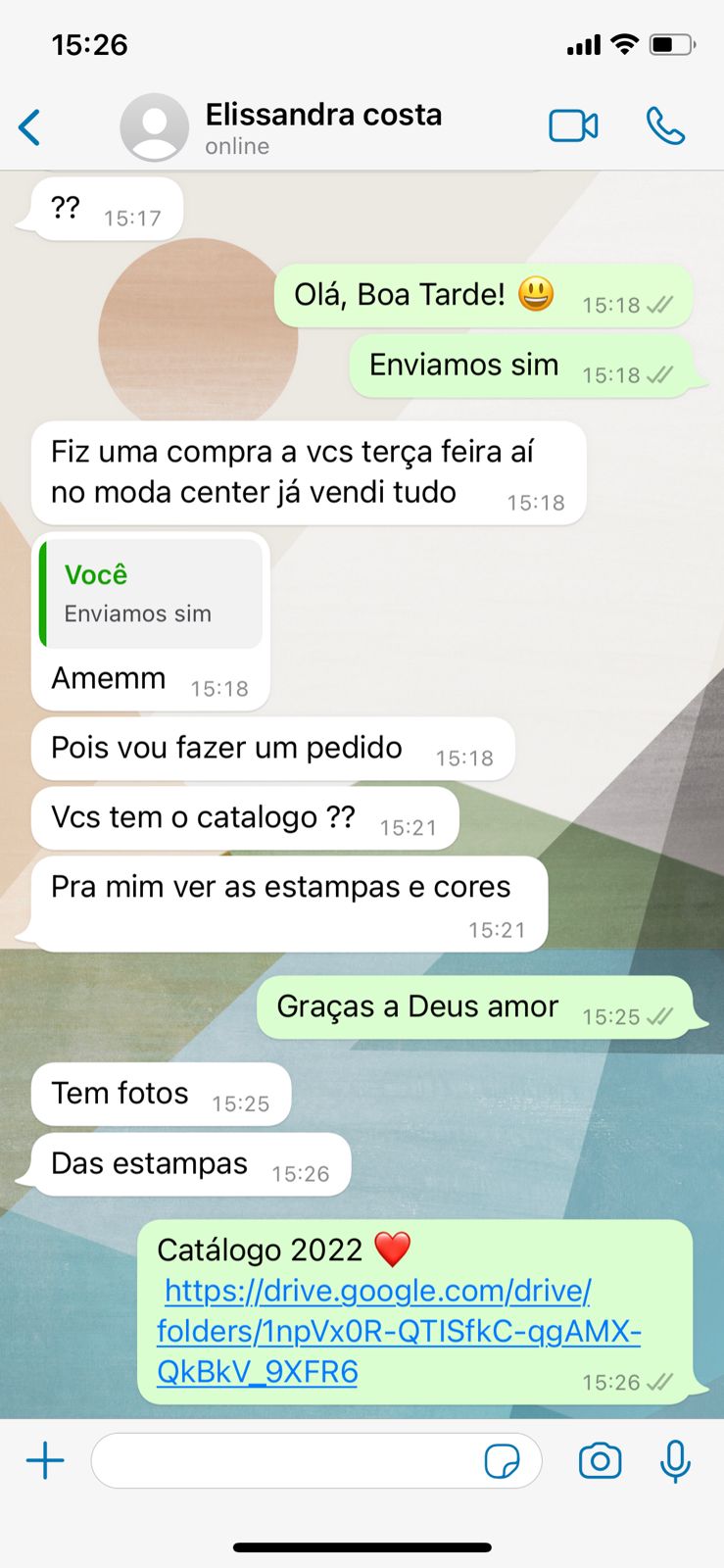Tap the plus attach icon
The image size is (724, 1568).
coord(45,1461)
